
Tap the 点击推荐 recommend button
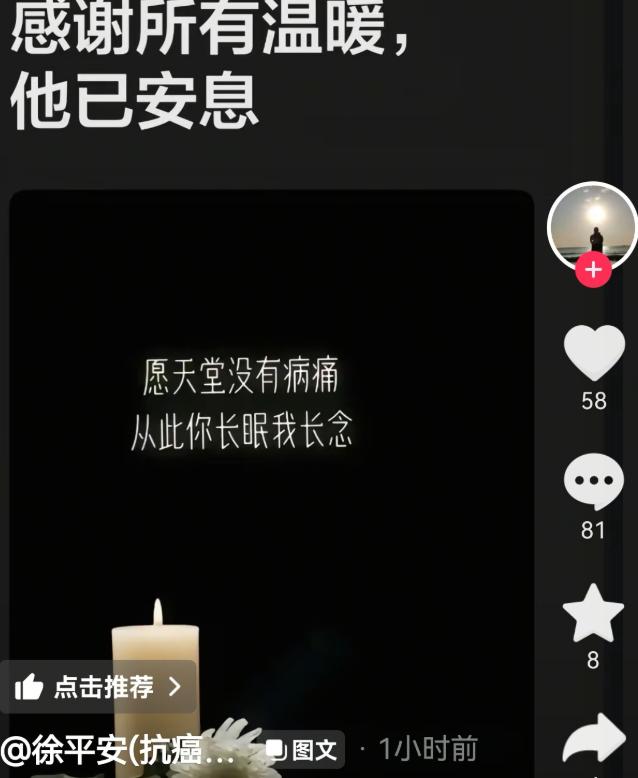pos(98,687)
